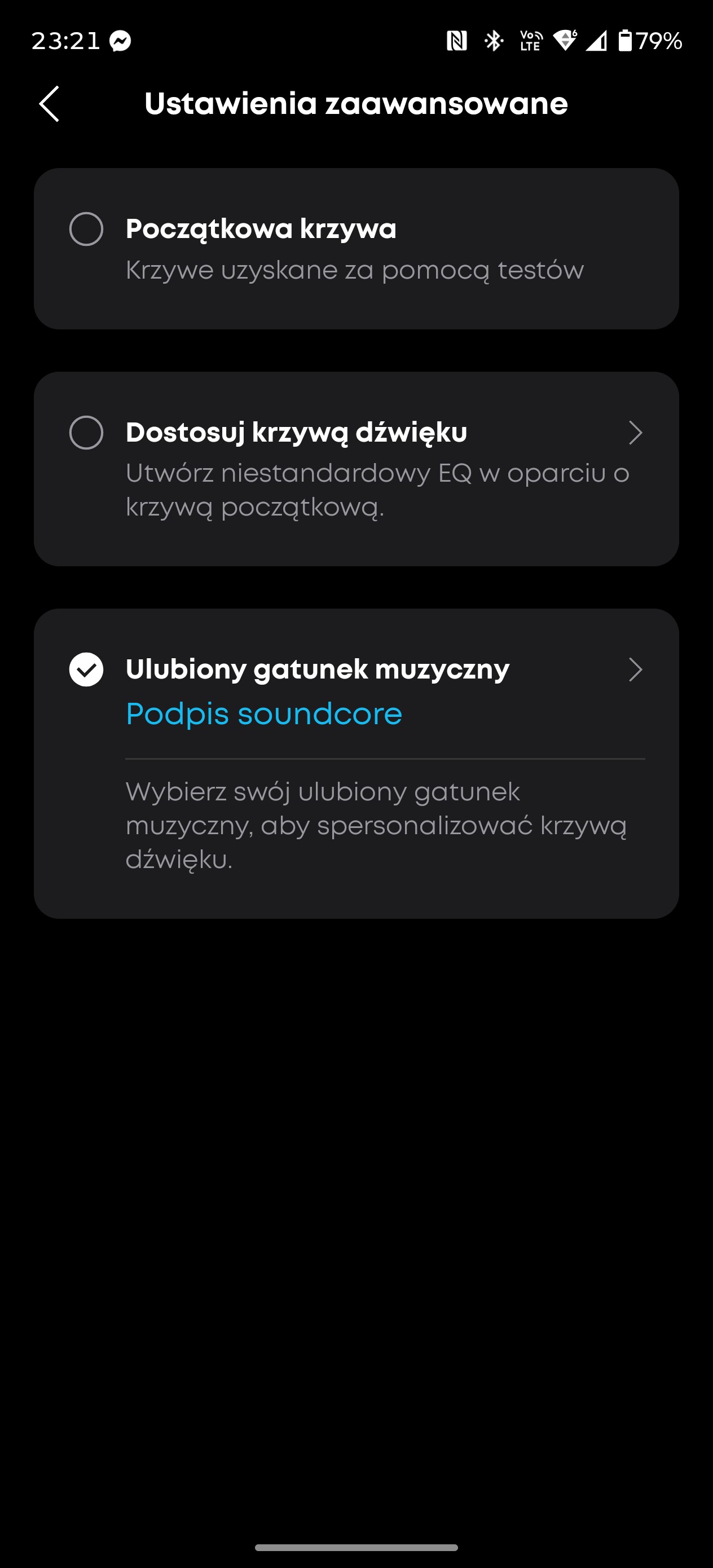713x1568 pixels.
Task: Select the Dostosuj krzywą dźwięku radio button
Action: pos(86,433)
